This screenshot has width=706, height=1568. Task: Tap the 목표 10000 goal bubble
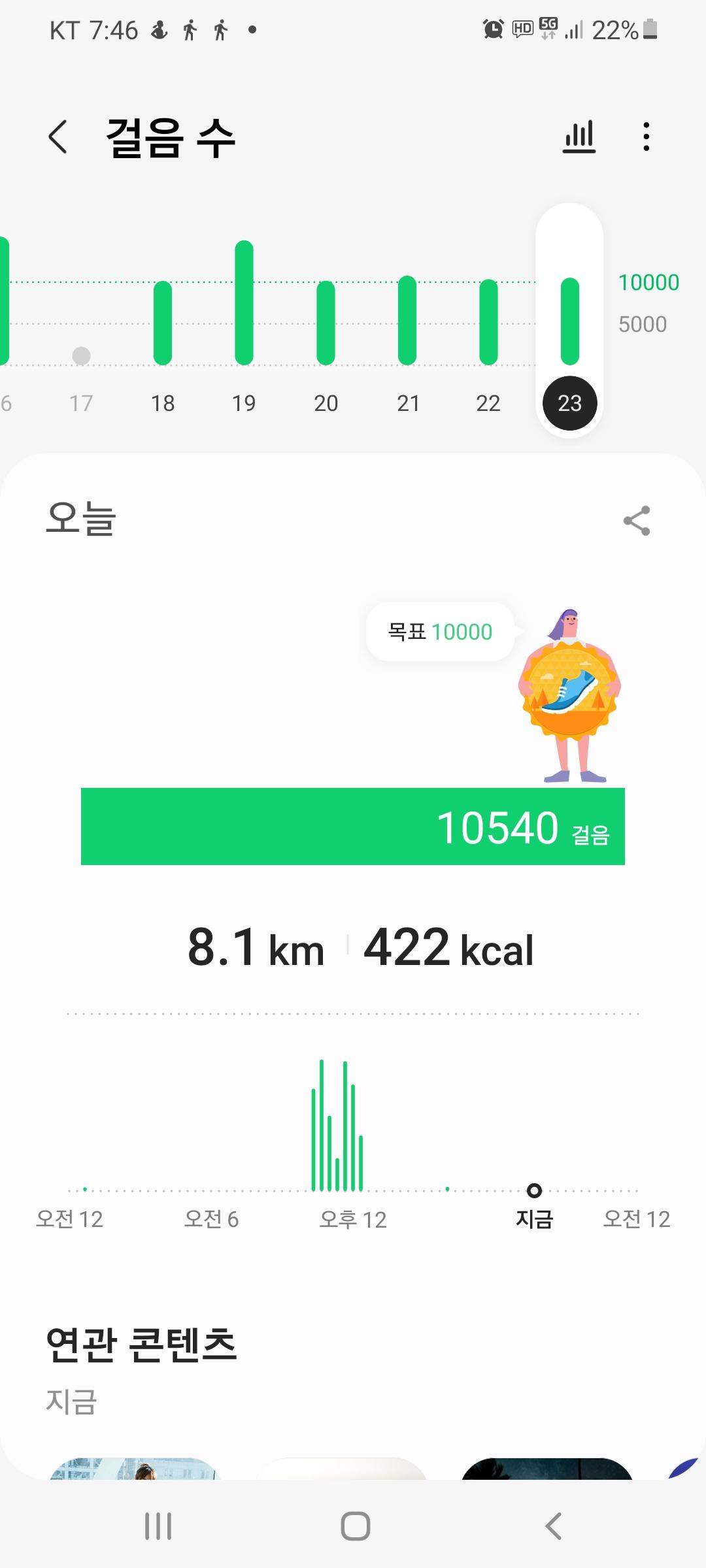tap(440, 632)
